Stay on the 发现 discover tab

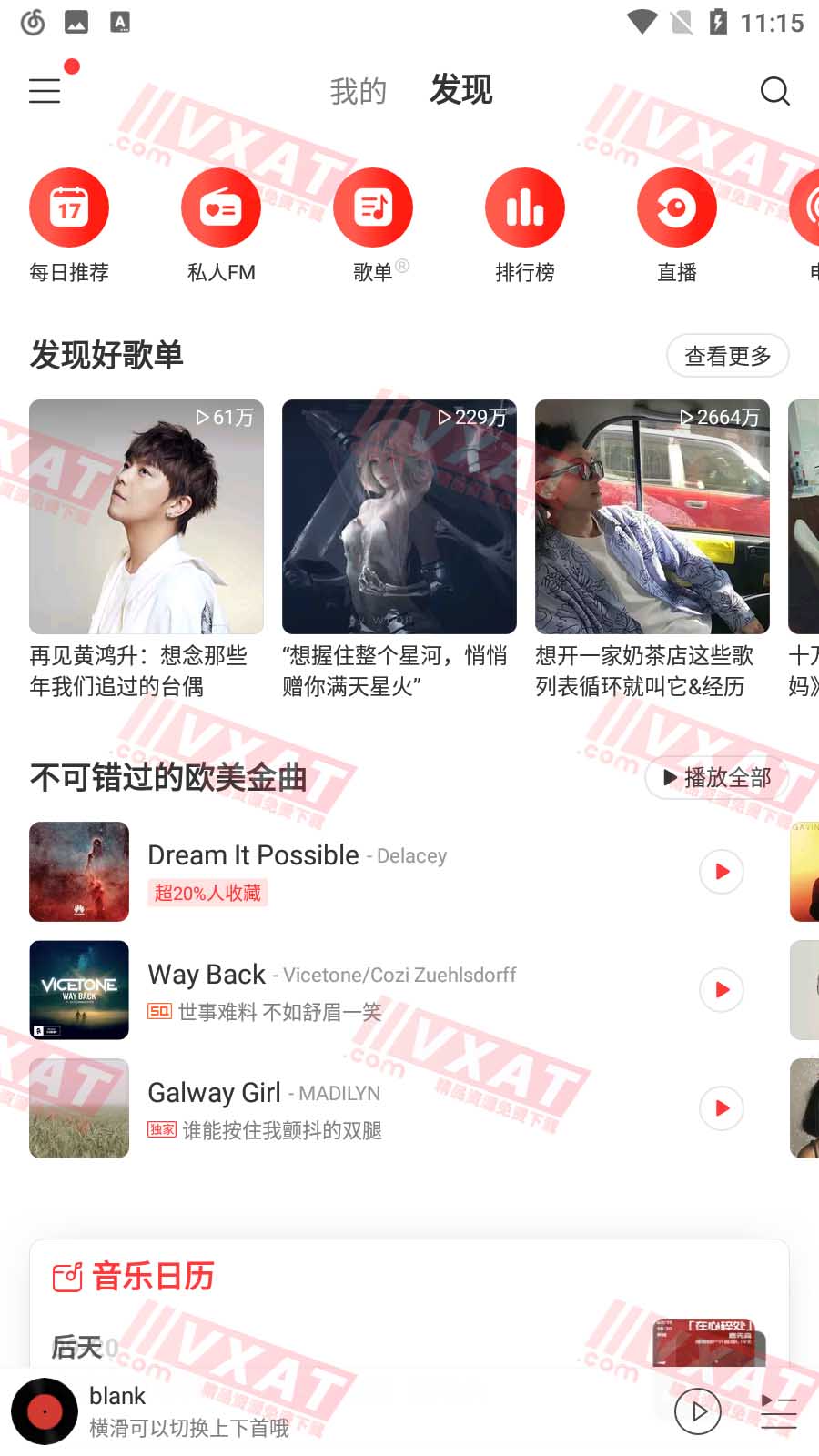pos(461,90)
